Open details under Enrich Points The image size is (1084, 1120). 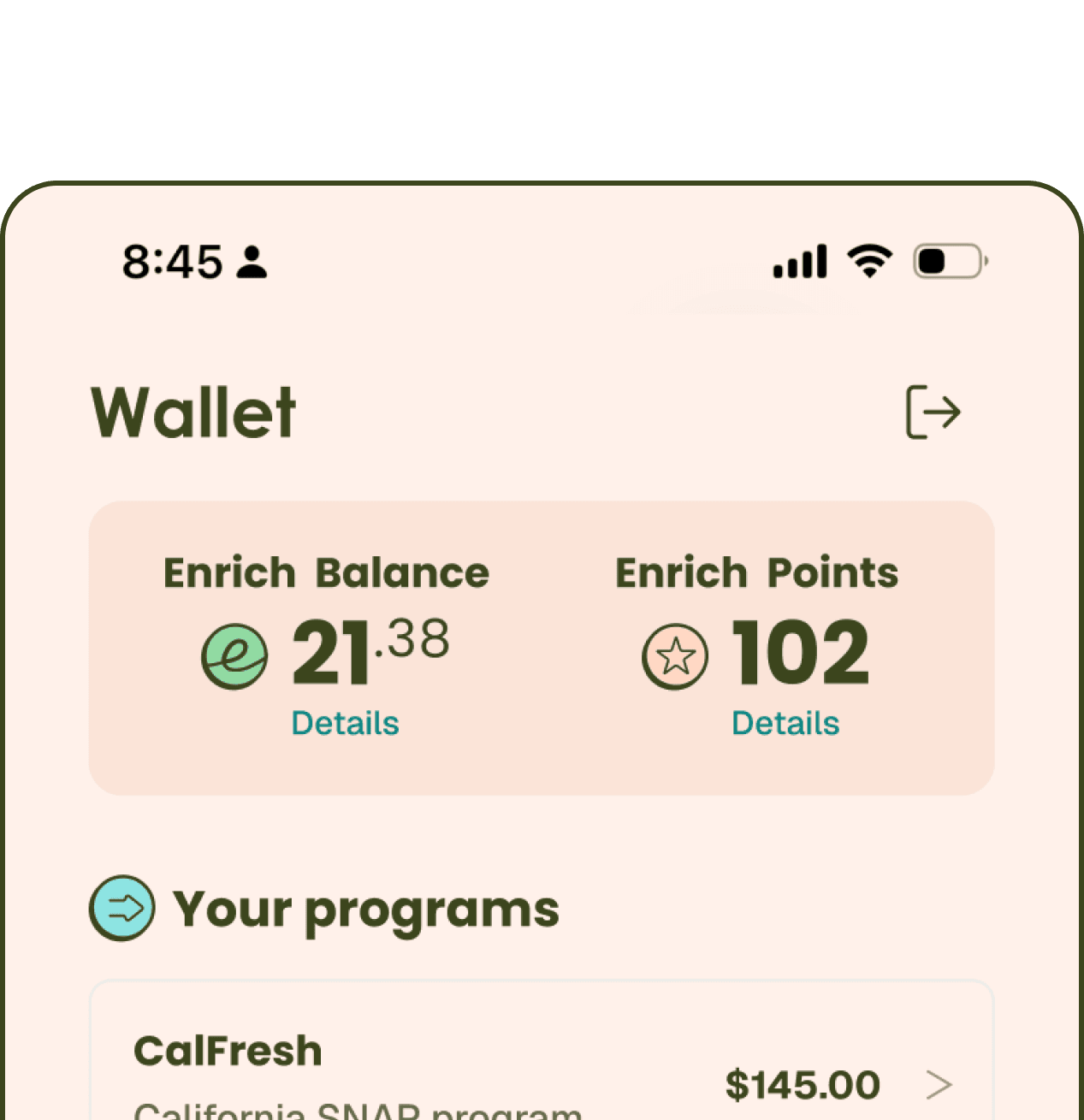785,723
